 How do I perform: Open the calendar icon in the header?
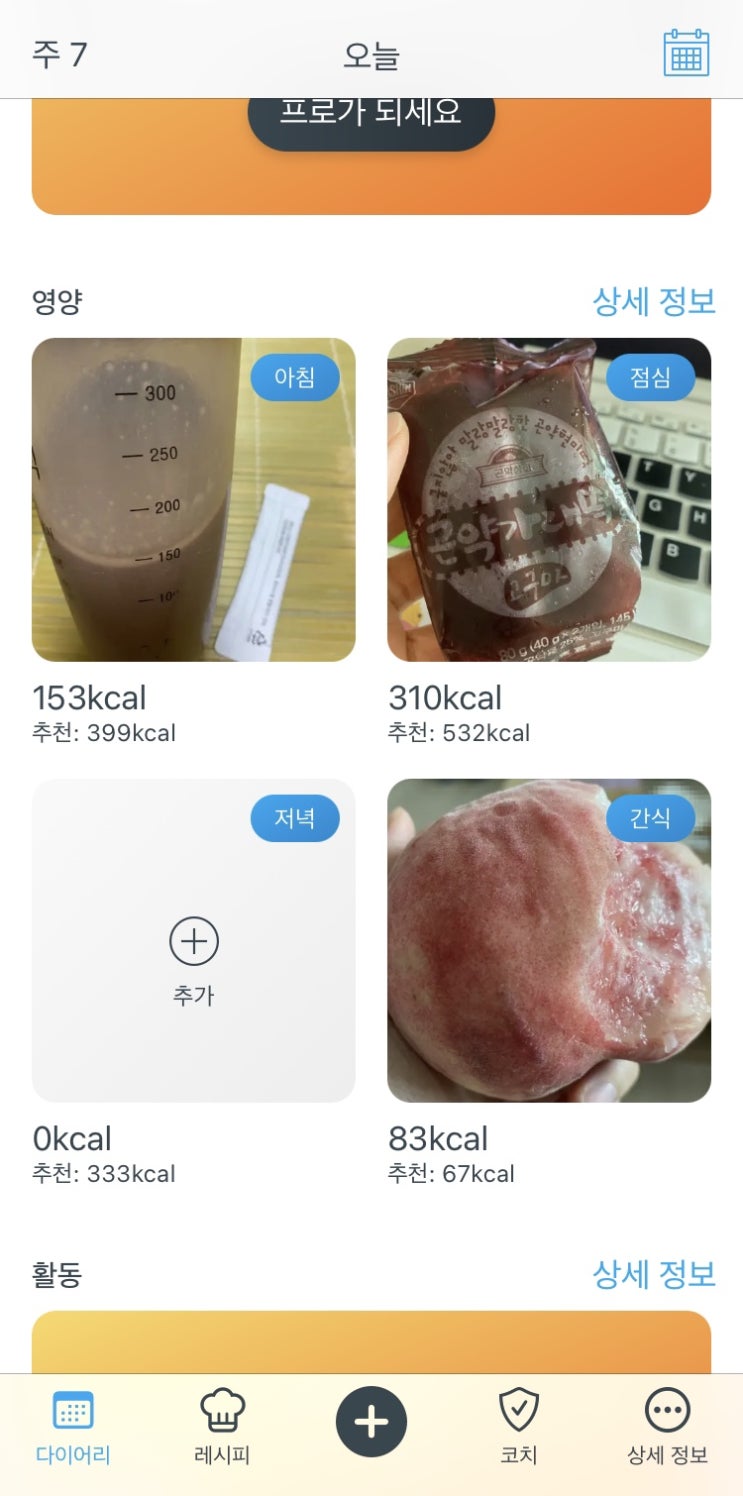686,53
